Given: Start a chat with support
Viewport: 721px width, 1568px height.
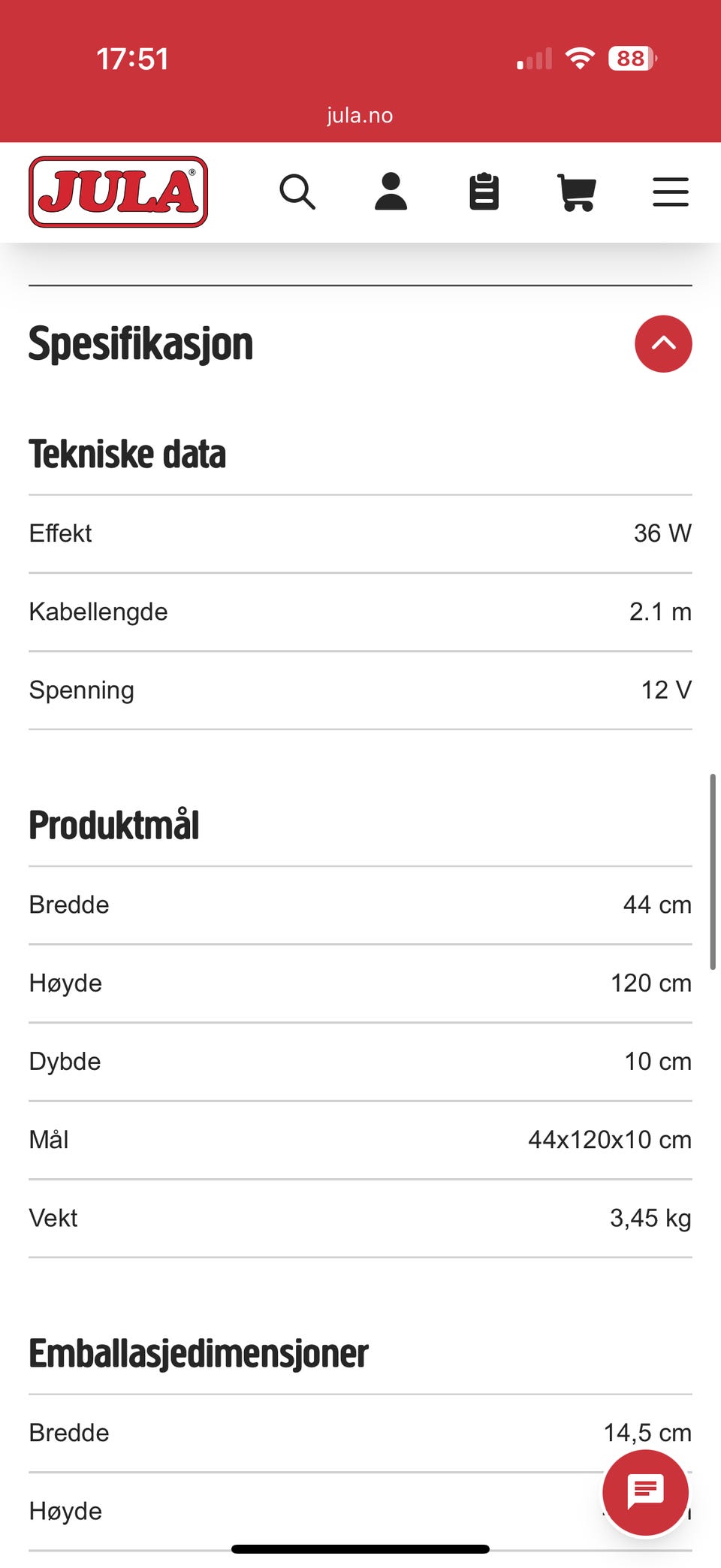Looking at the screenshot, I should (646, 1492).
